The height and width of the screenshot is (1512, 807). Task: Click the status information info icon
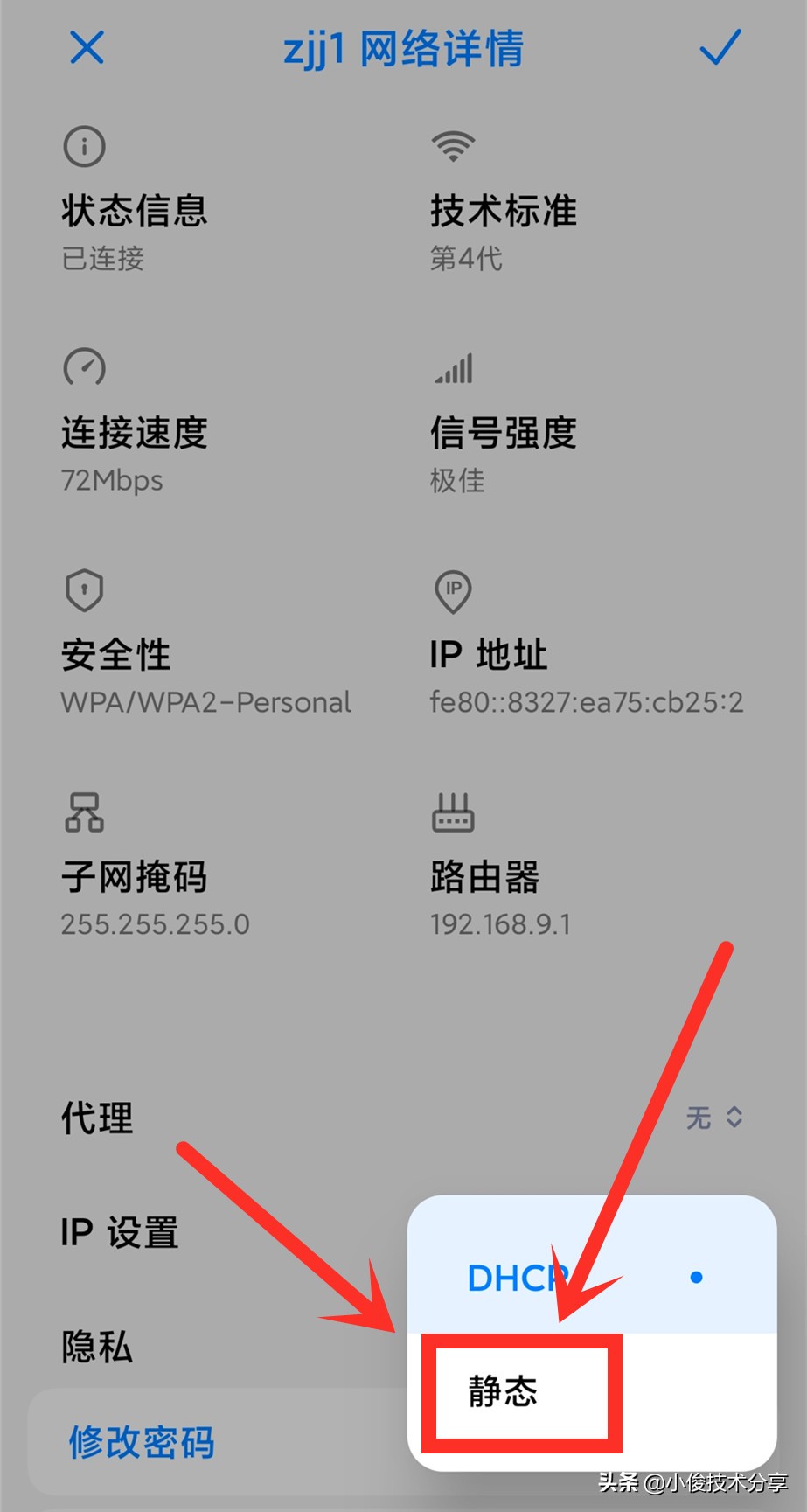(x=84, y=146)
